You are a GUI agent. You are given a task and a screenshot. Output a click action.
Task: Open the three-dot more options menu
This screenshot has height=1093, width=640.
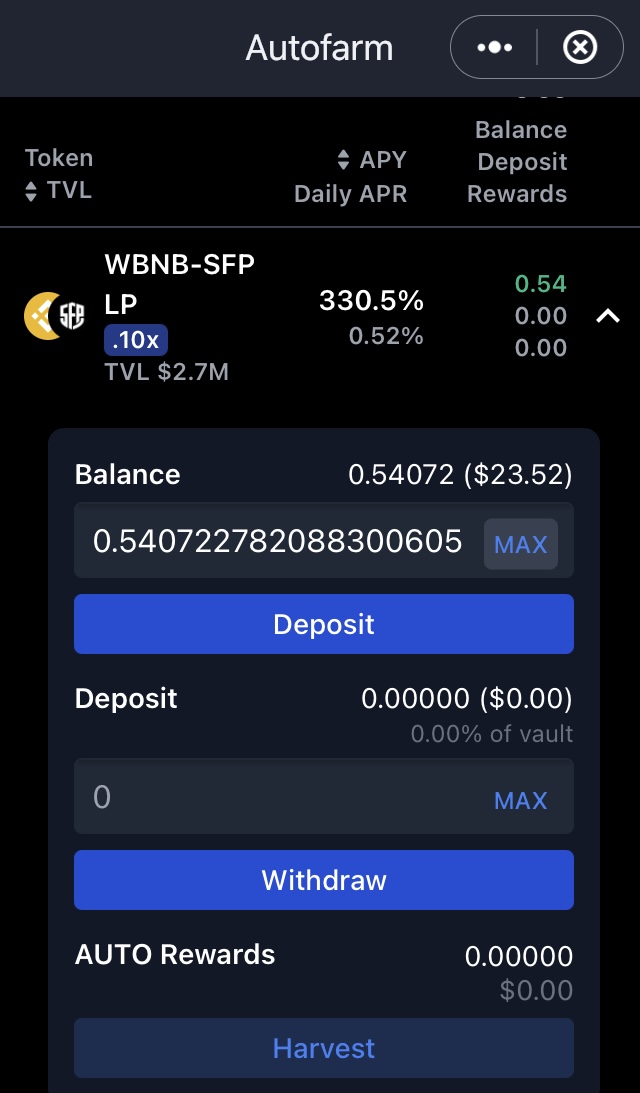click(x=494, y=47)
